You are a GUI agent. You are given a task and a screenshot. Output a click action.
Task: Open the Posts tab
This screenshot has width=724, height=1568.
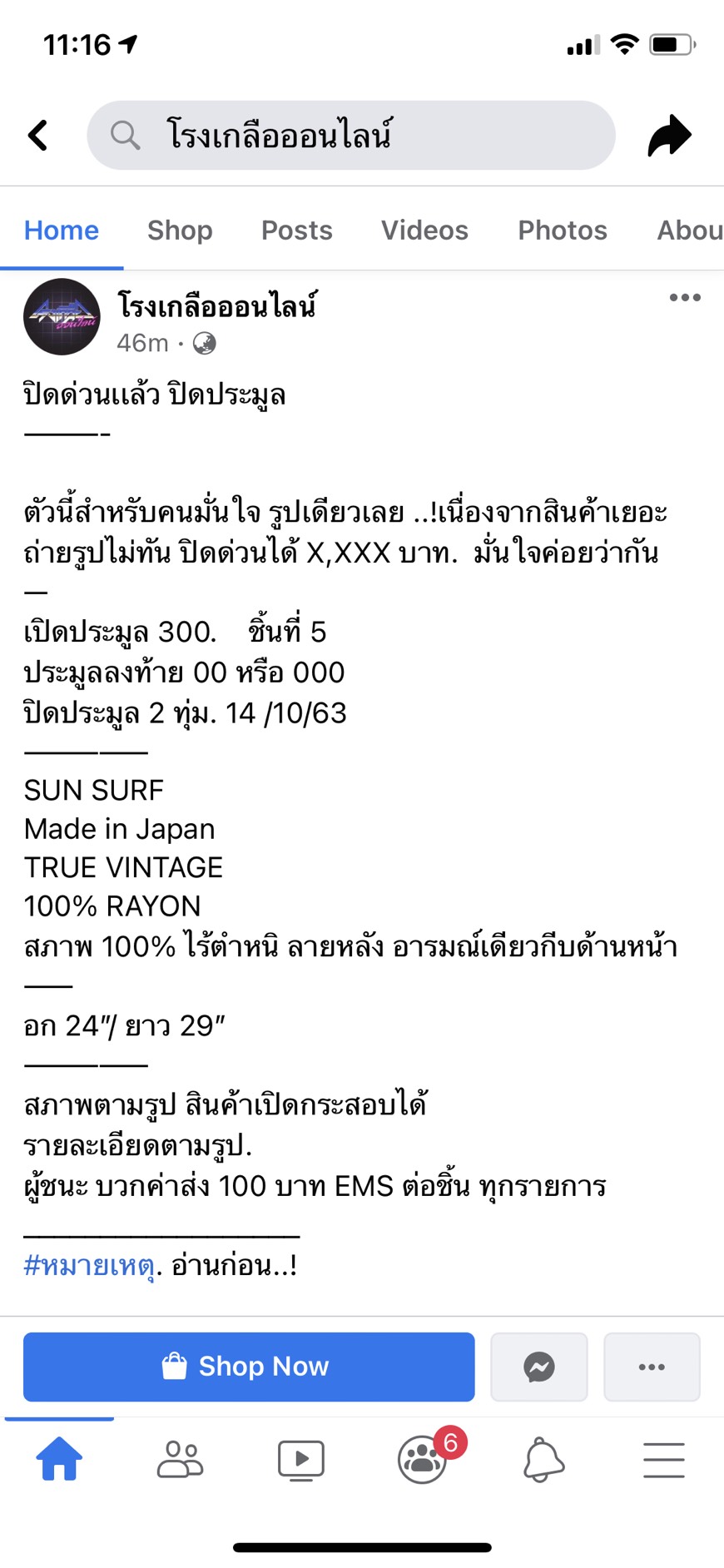pos(297,231)
